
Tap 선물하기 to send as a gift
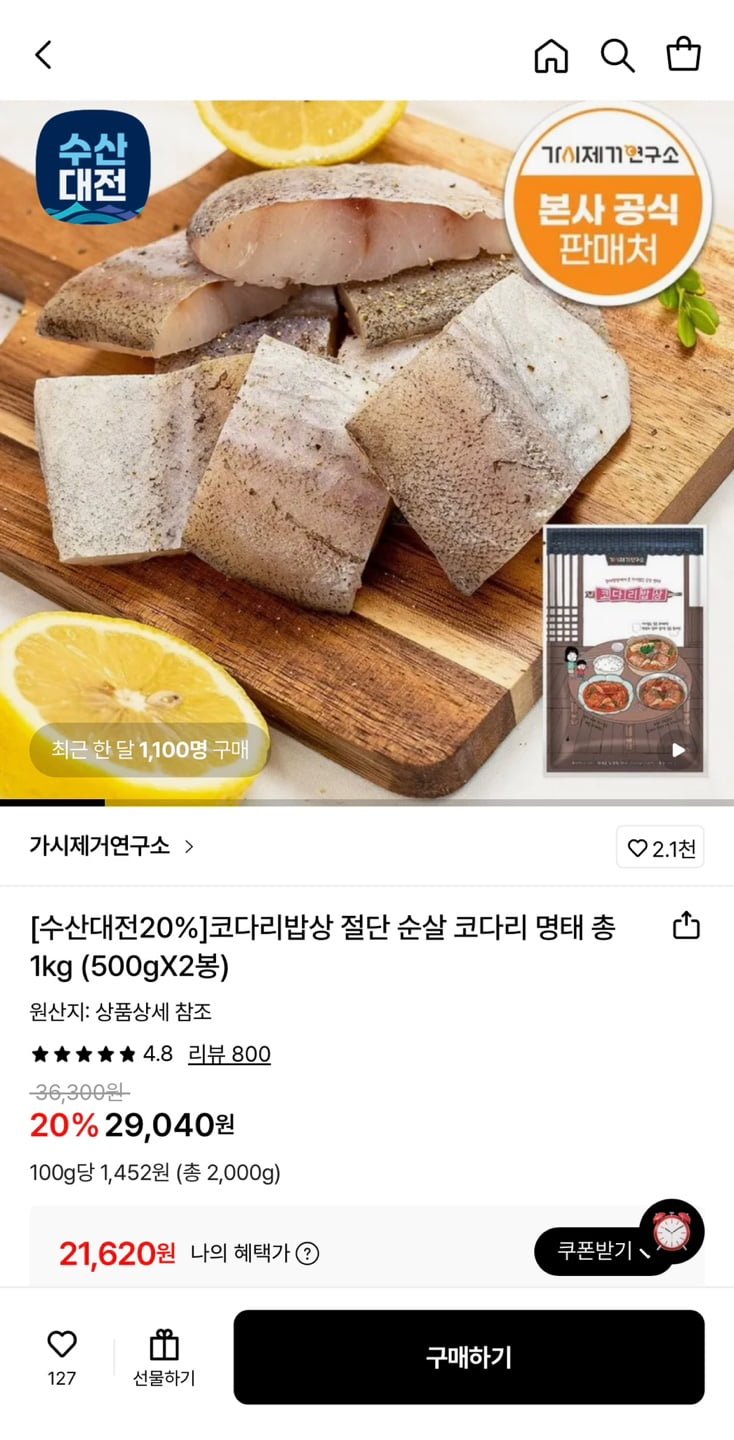click(164, 1357)
